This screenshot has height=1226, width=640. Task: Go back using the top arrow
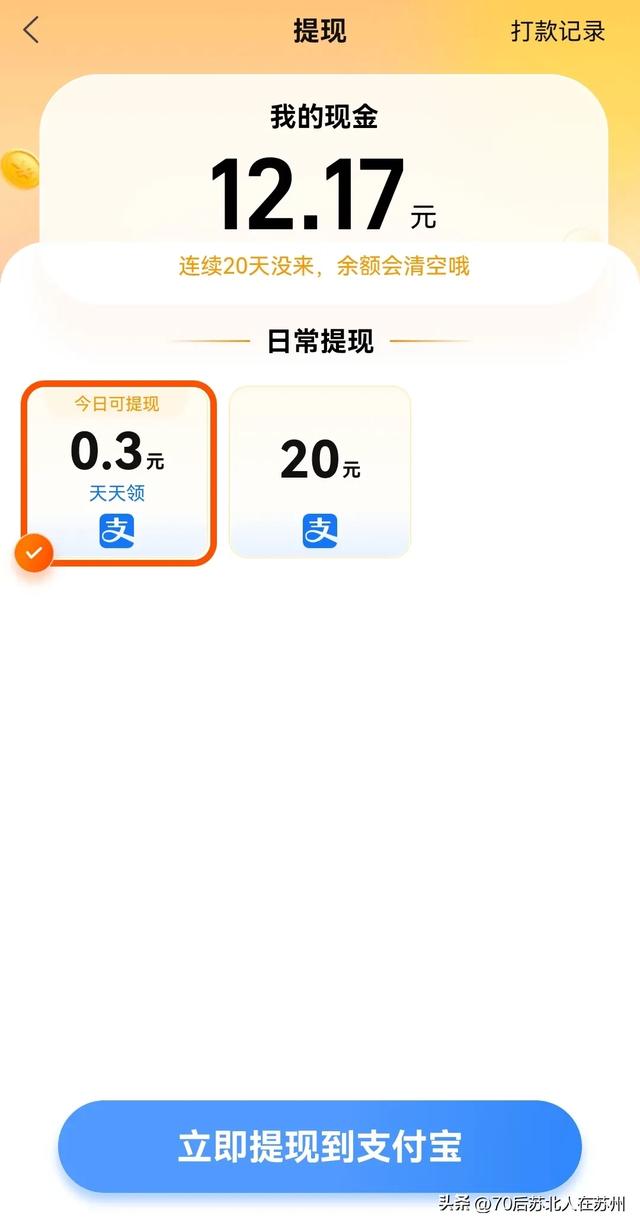(x=32, y=31)
